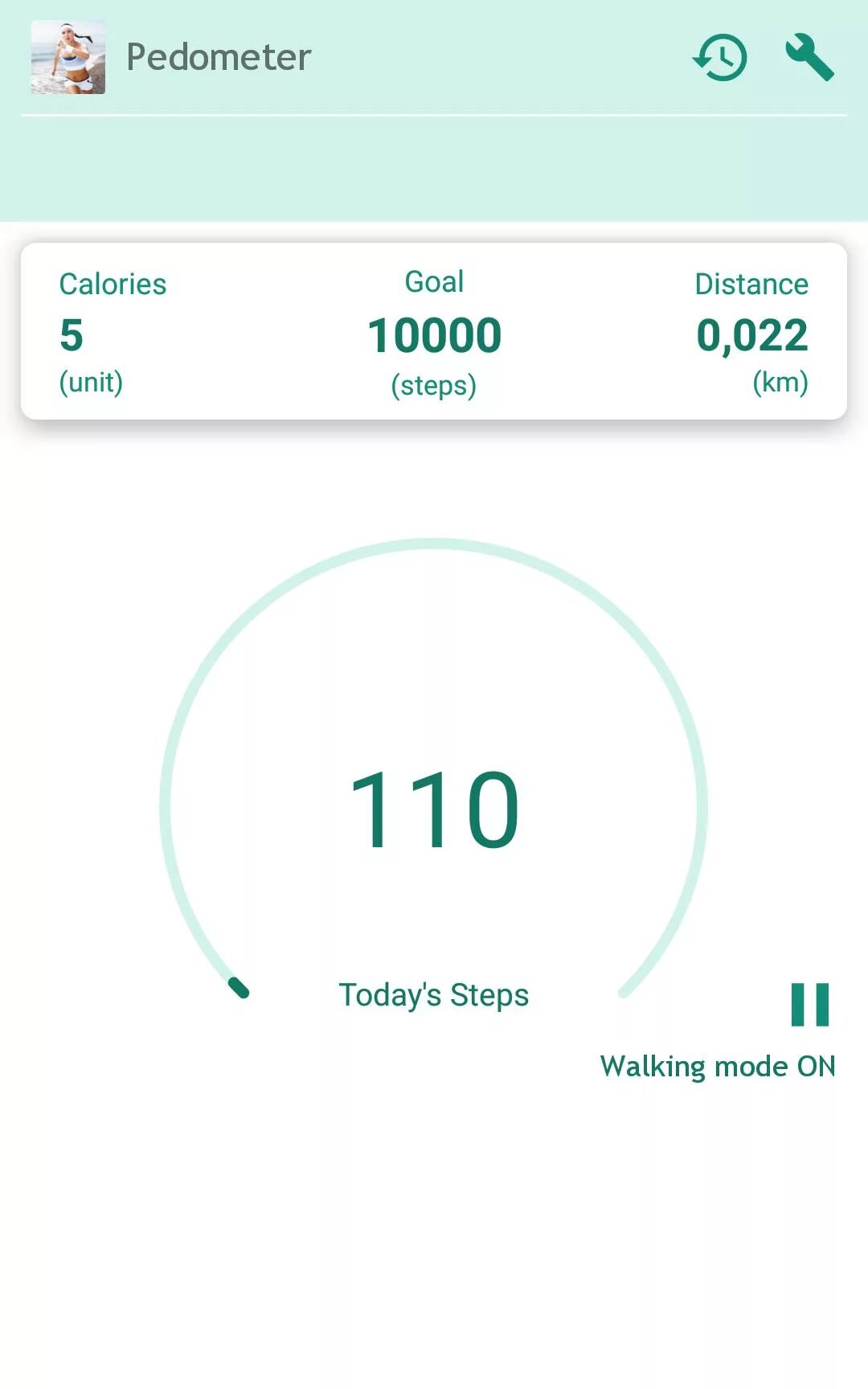The width and height of the screenshot is (868, 1389).
Task: Open the step history clock icon
Action: (x=720, y=57)
